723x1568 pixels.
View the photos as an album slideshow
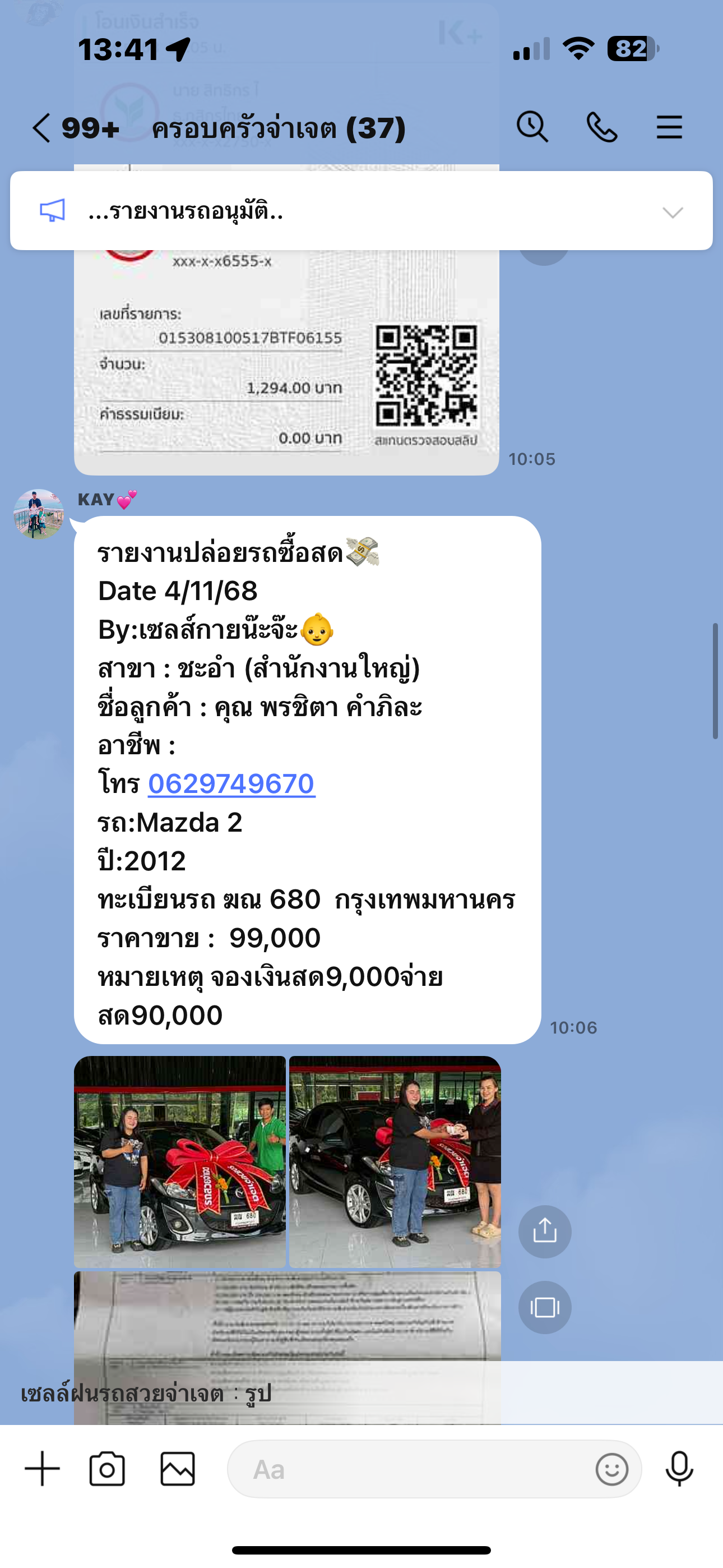pos(545,1307)
